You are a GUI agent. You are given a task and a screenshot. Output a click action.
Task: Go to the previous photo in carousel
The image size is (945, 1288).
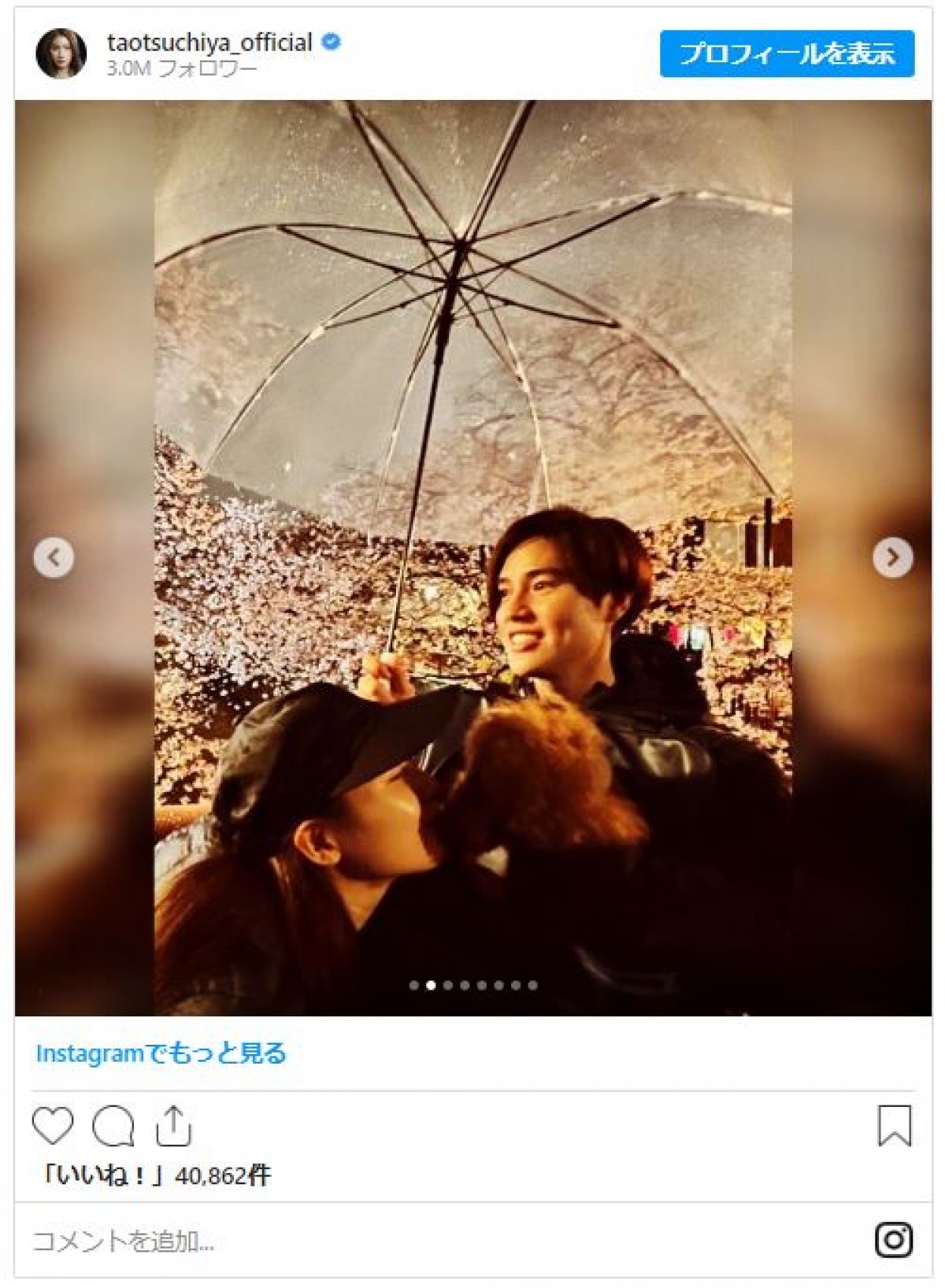[x=54, y=557]
